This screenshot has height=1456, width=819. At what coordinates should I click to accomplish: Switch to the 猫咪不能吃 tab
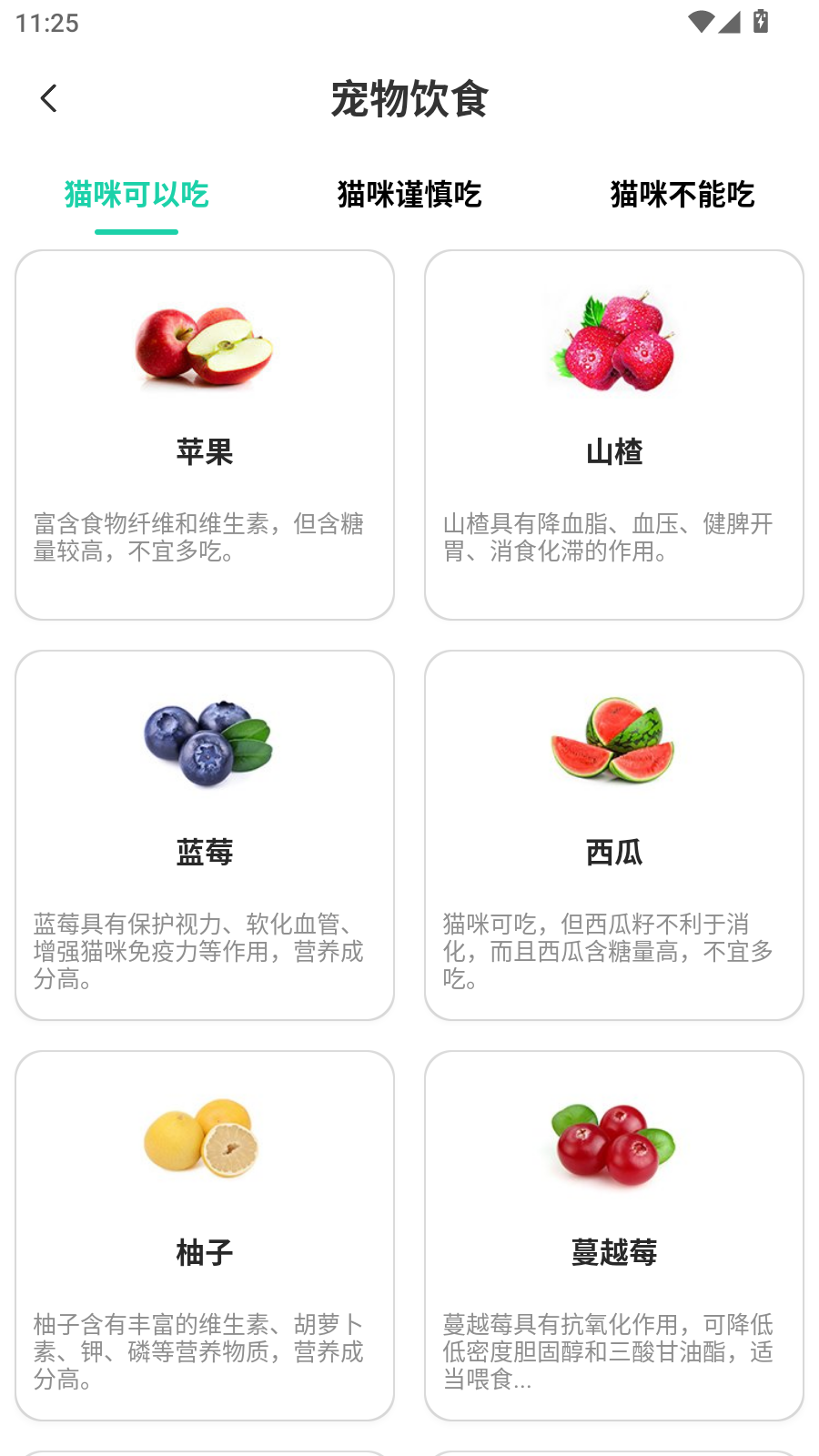coord(682,195)
